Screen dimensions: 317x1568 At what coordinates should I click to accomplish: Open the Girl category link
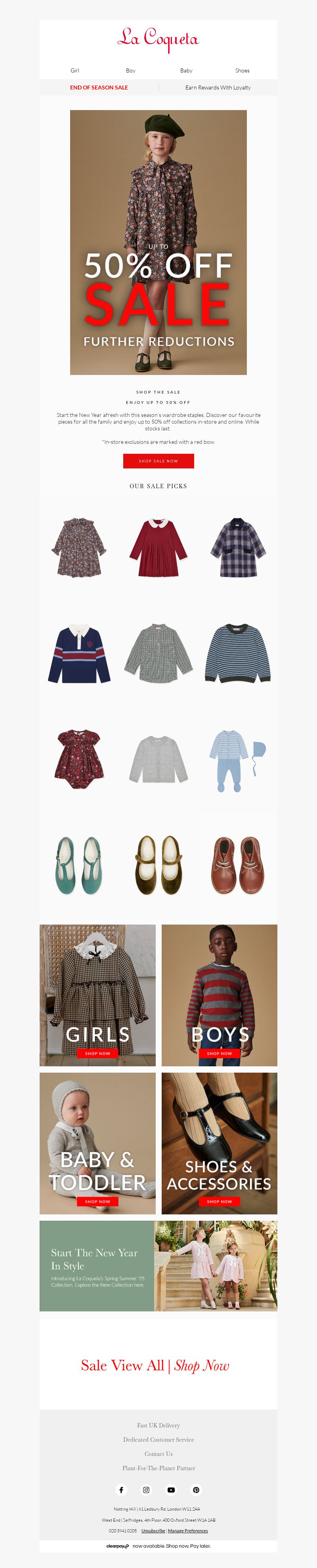(x=74, y=70)
